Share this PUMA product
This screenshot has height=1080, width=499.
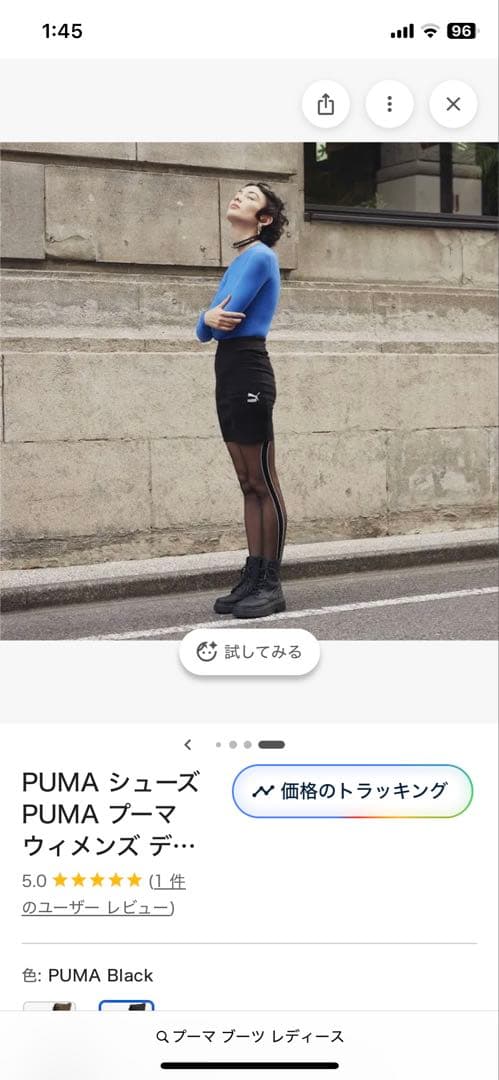click(x=325, y=104)
